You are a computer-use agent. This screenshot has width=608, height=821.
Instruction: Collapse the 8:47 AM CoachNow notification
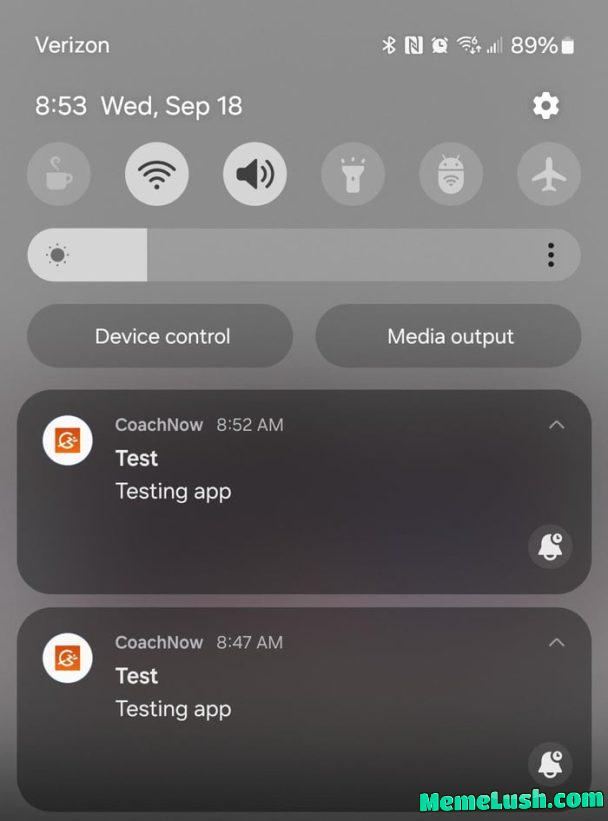[557, 643]
